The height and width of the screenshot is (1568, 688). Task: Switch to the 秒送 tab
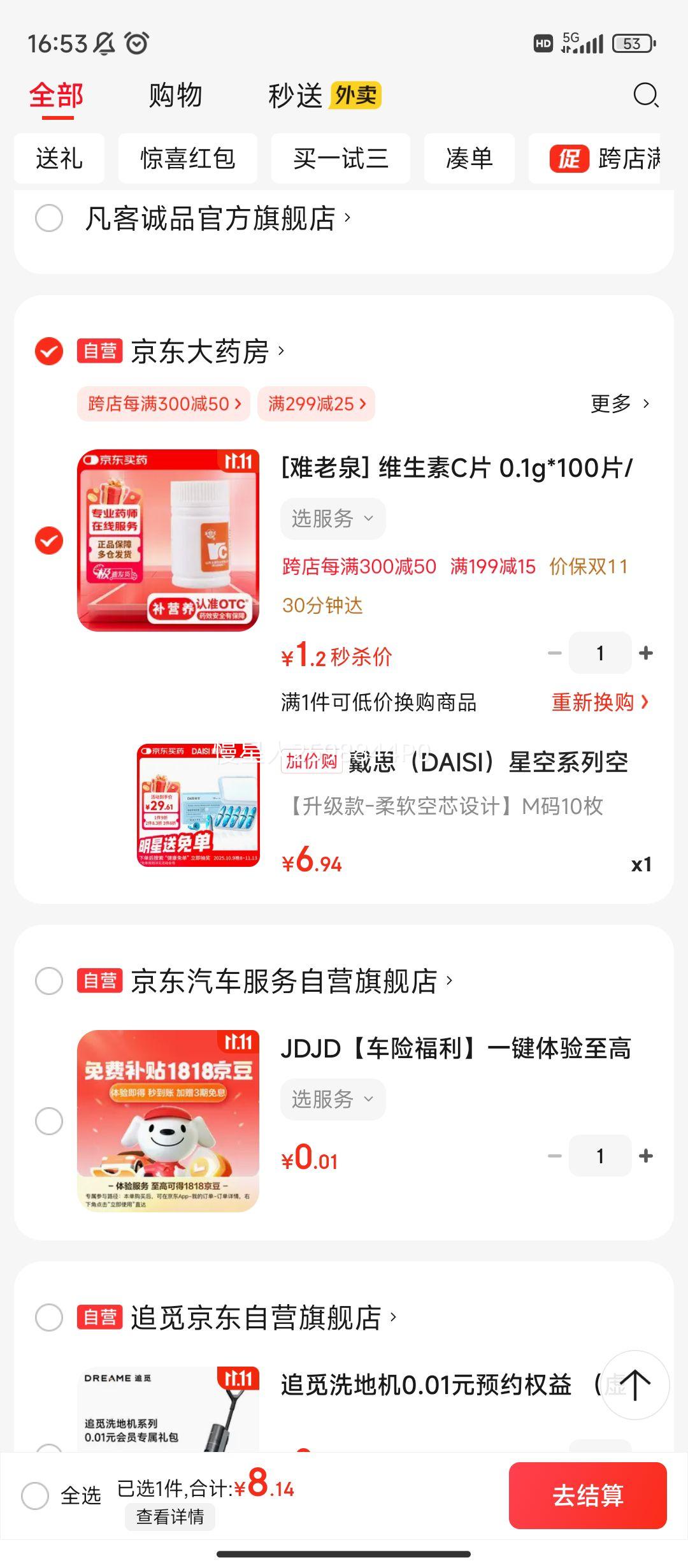[294, 96]
